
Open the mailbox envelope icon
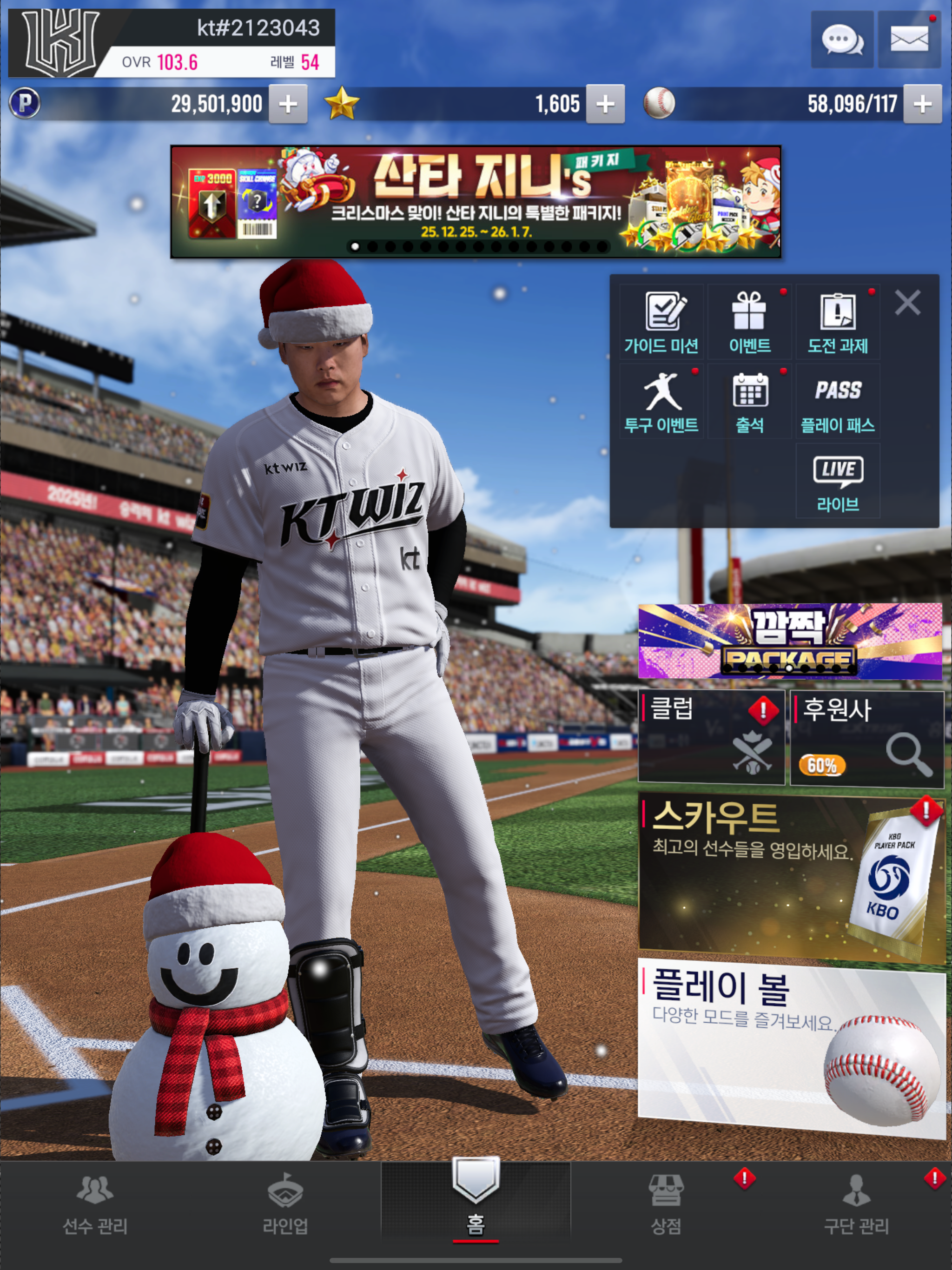[908, 40]
